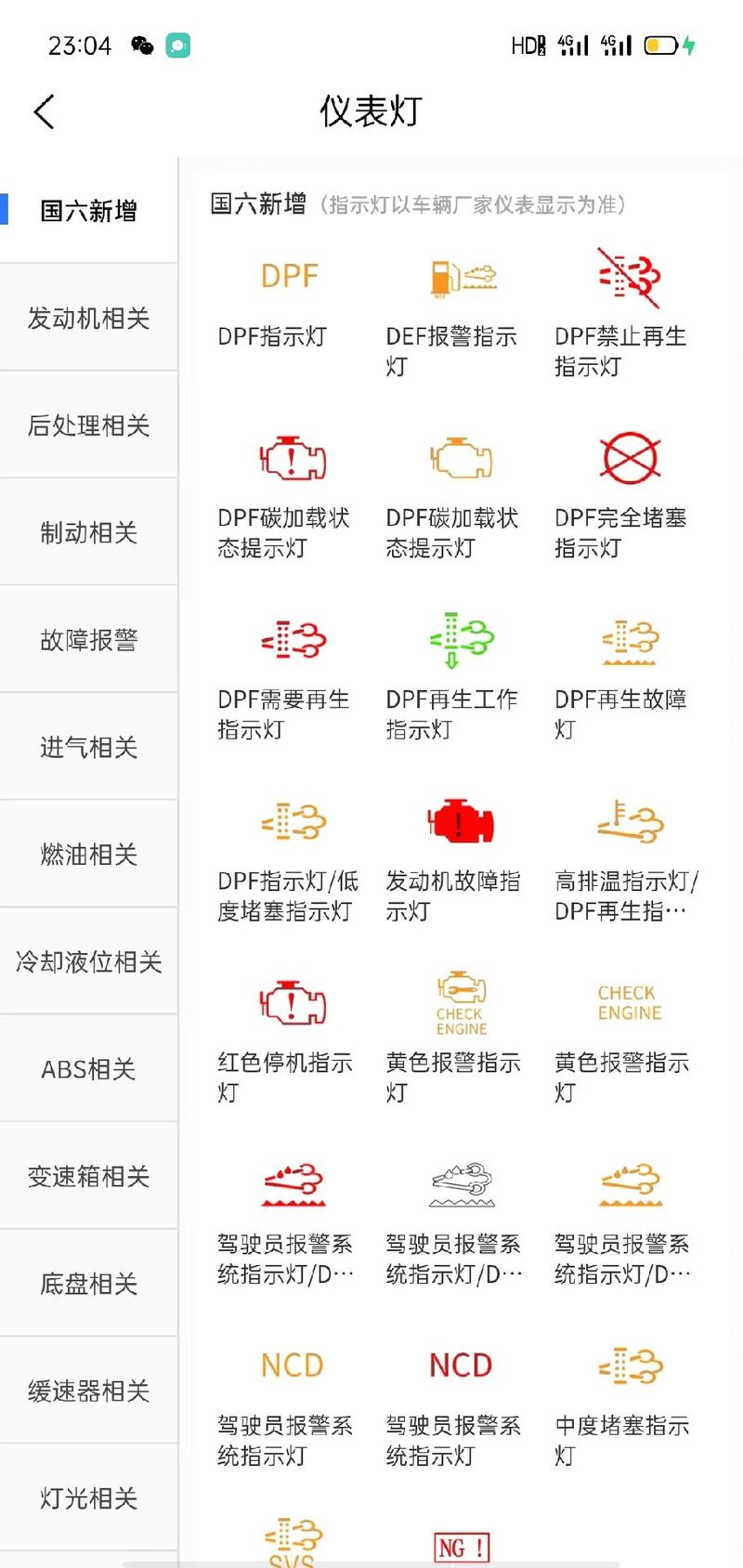The width and height of the screenshot is (743, 1568).
Task: Tap the ABS相关 sidebar entry
Action: pyautogui.click(x=87, y=1068)
